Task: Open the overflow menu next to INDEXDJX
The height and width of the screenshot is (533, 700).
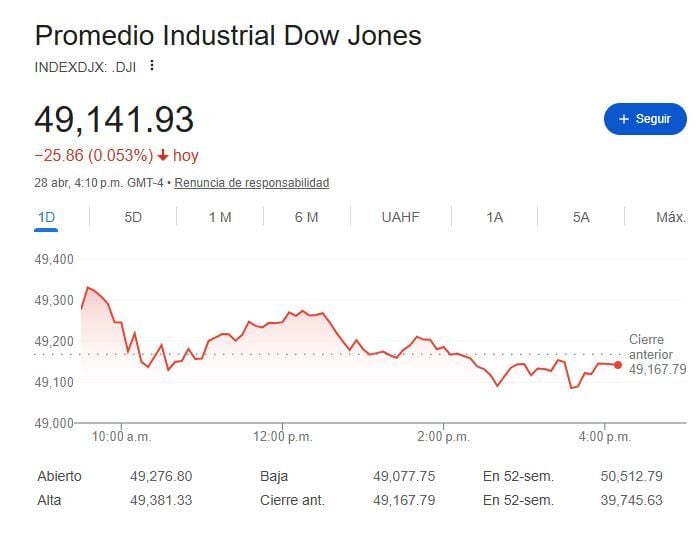Action: [x=152, y=65]
